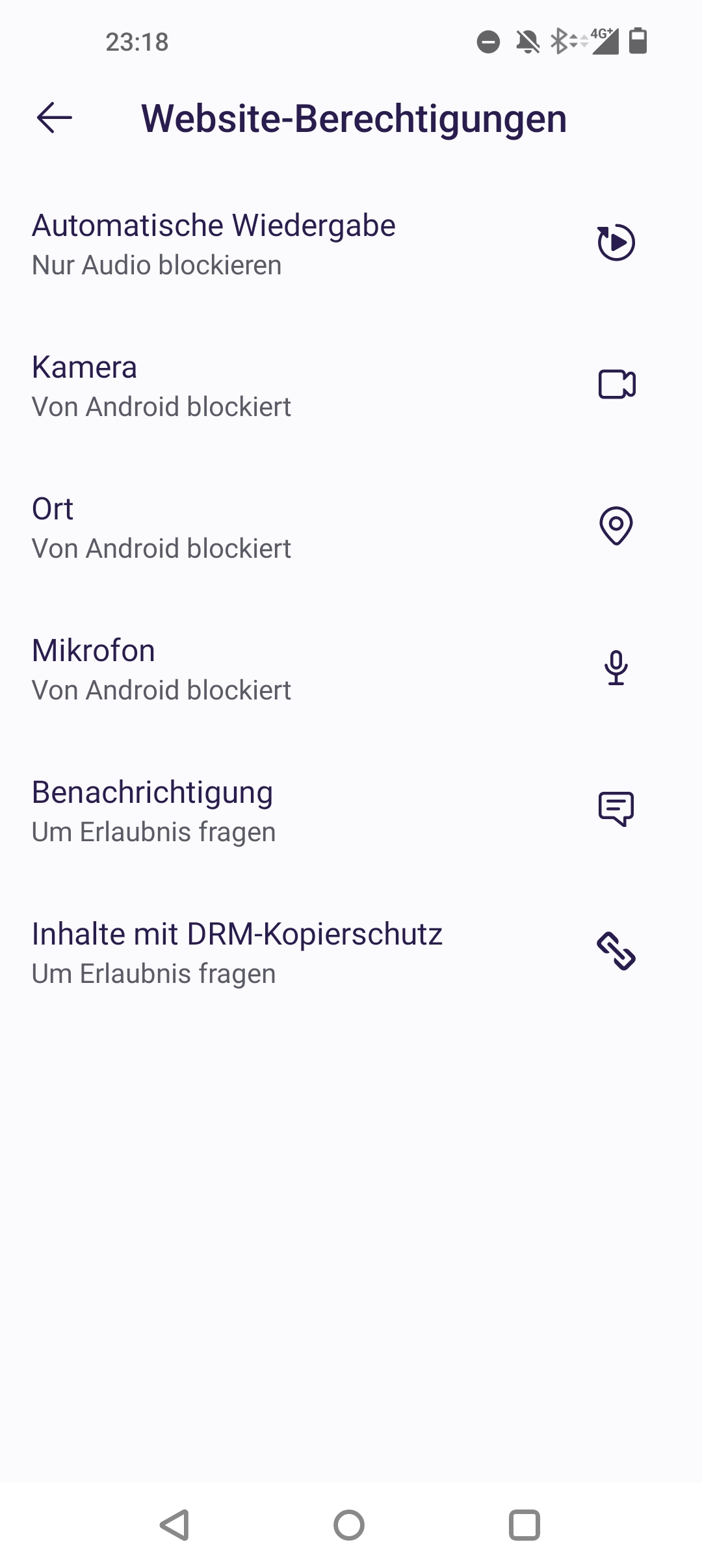702x1568 pixels.
Task: Tap the system home button
Action: tap(349, 1524)
